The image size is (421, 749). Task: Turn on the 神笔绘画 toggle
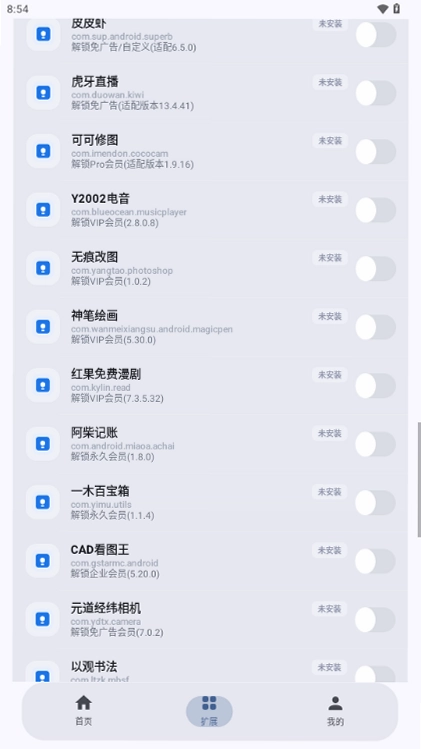[x=376, y=327]
